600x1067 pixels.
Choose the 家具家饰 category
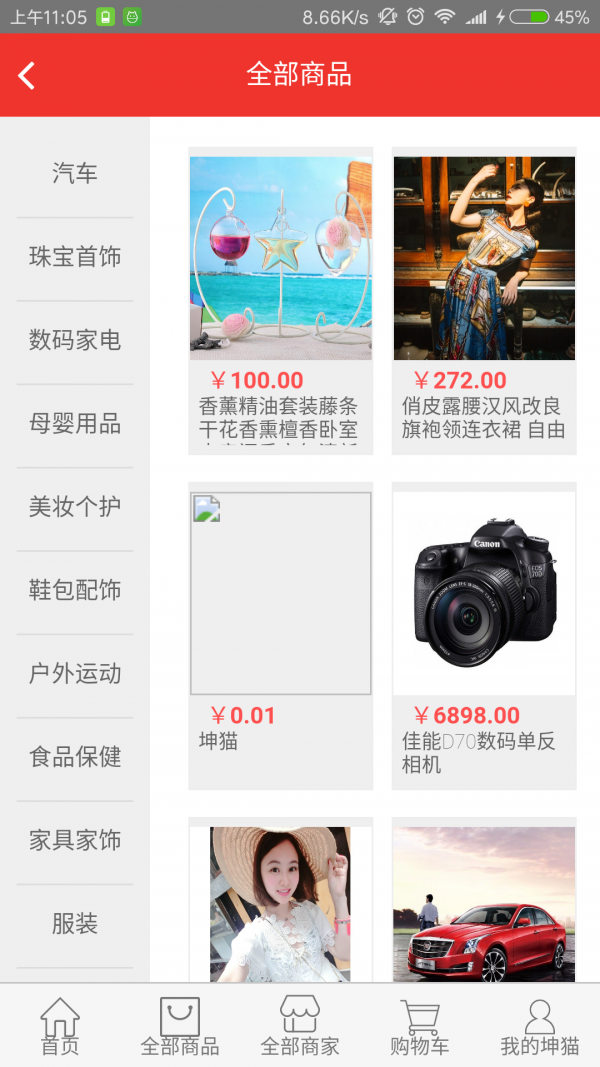(75, 841)
